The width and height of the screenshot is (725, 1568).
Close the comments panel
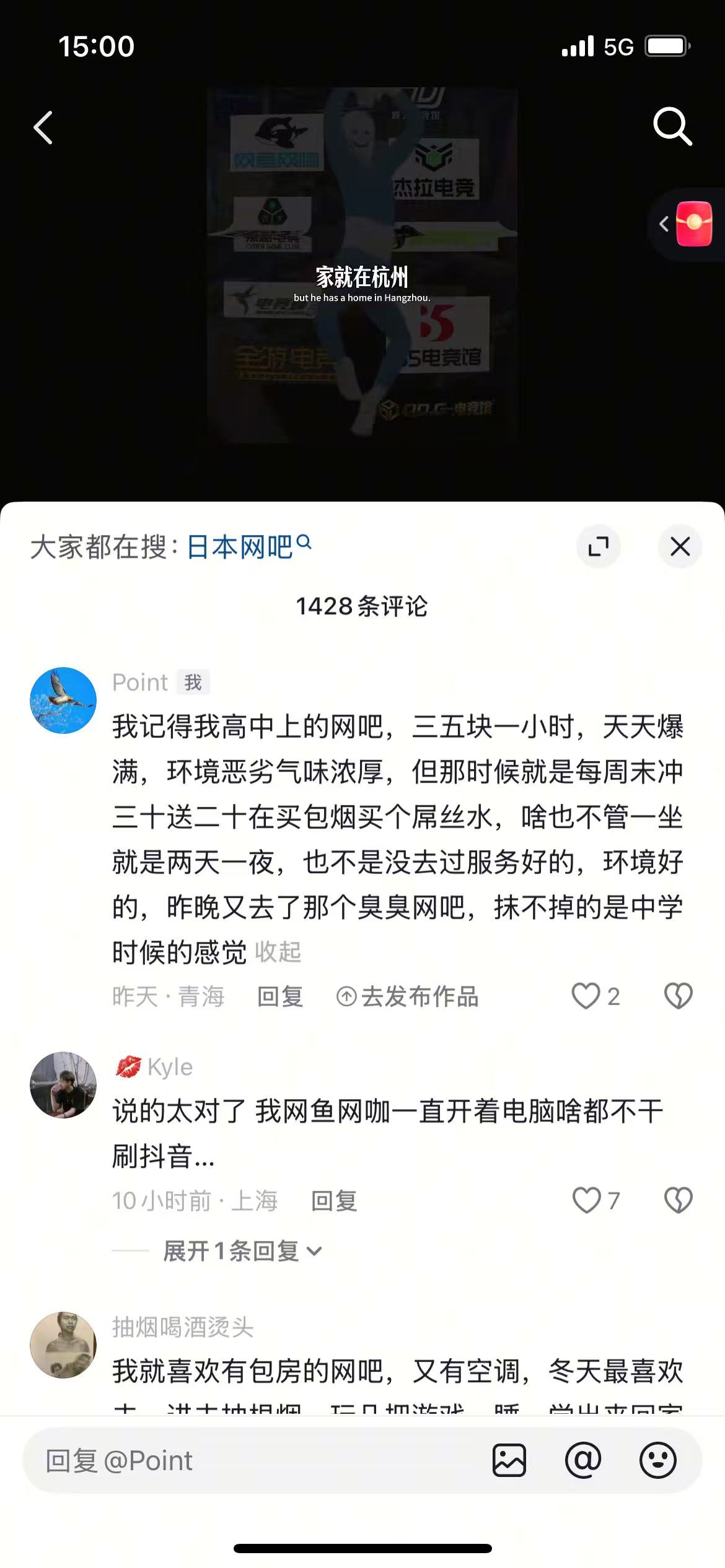point(680,546)
